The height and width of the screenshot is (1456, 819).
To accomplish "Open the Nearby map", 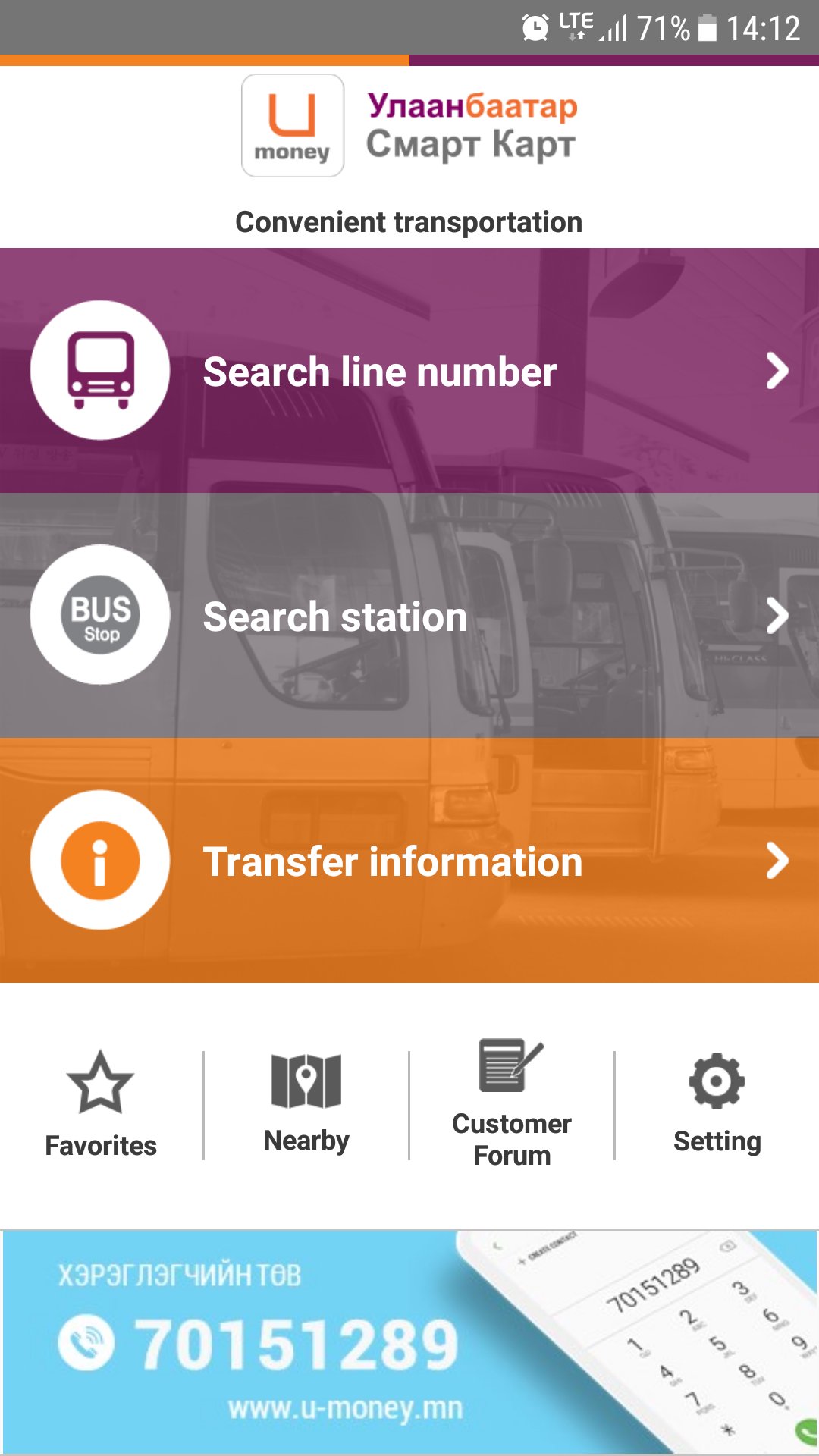I will 306,1105.
